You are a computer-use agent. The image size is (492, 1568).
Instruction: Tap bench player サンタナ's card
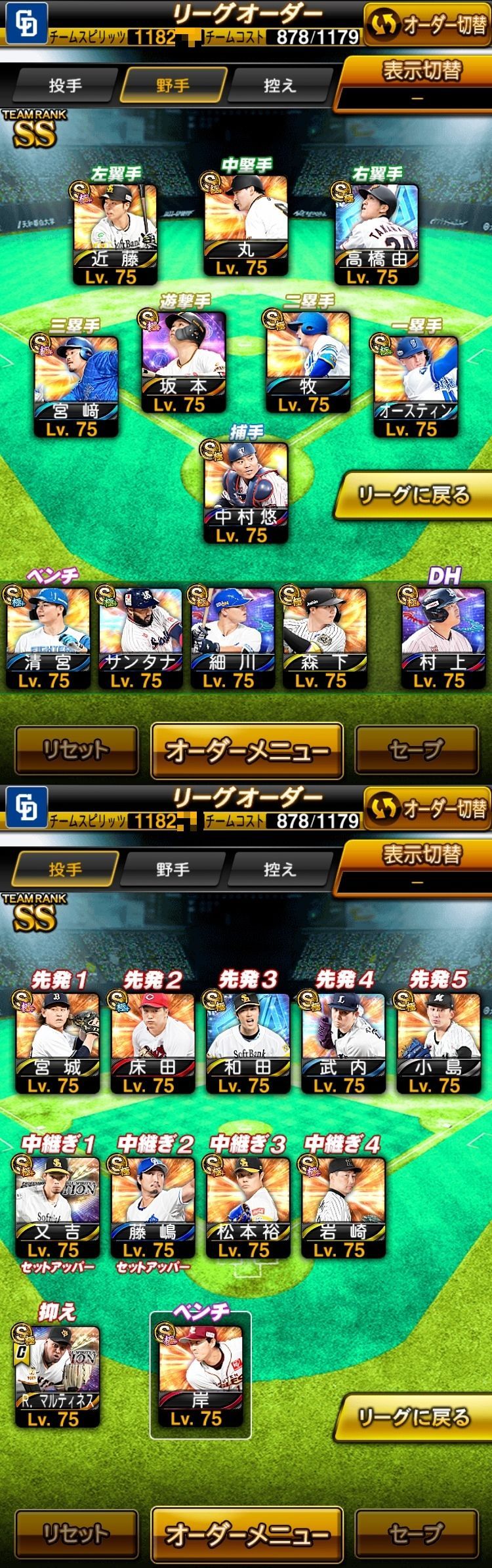click(140, 636)
